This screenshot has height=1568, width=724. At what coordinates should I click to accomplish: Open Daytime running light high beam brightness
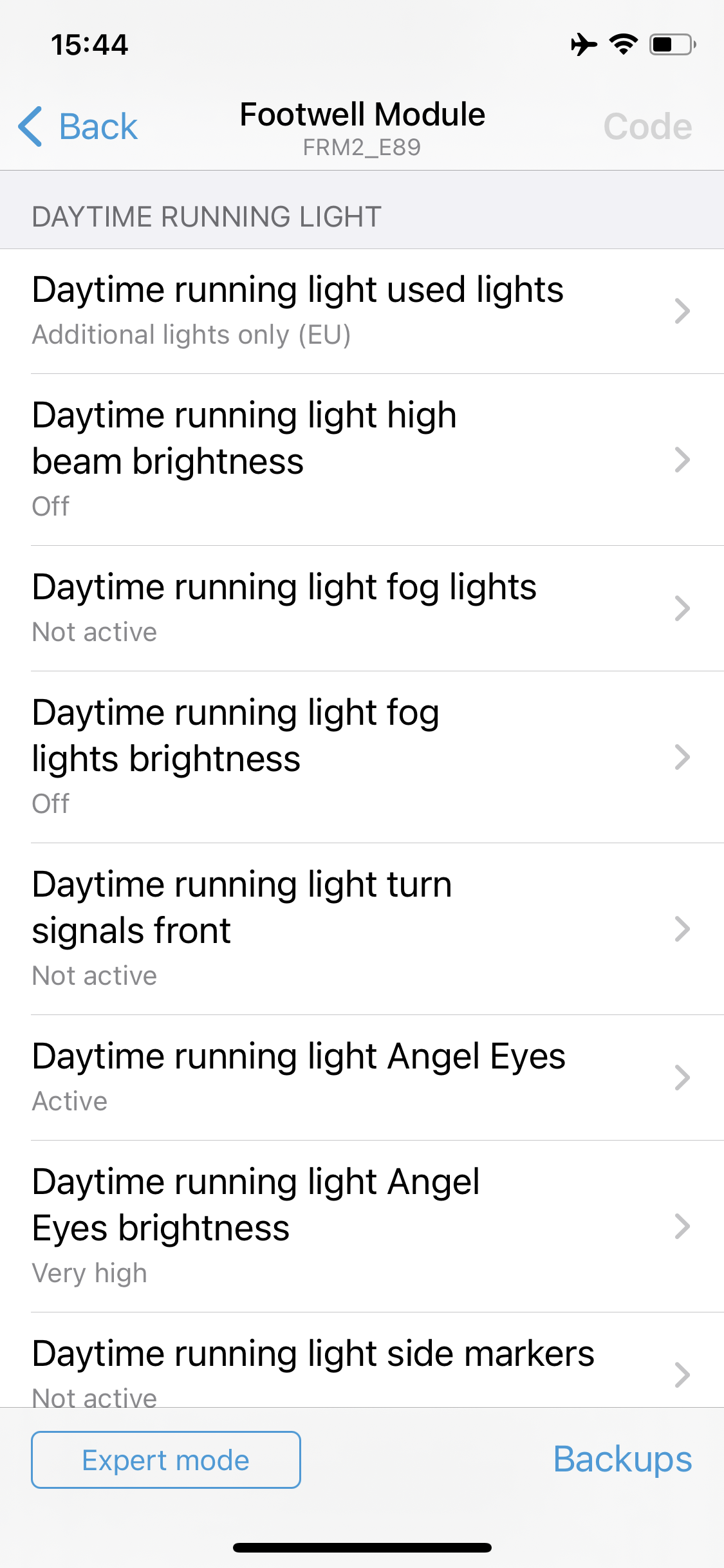point(360,460)
